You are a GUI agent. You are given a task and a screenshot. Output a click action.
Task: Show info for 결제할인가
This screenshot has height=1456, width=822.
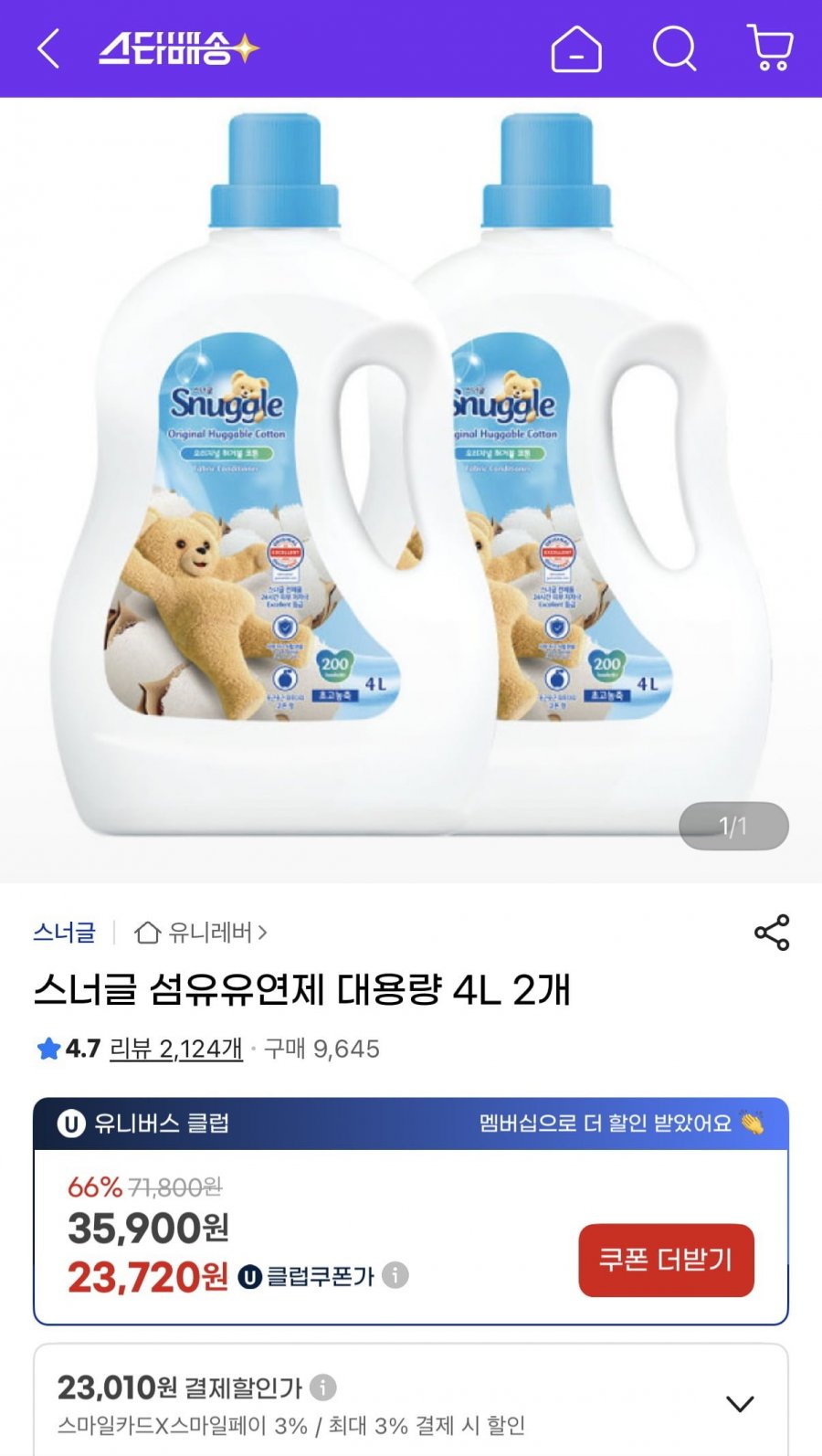323,1387
